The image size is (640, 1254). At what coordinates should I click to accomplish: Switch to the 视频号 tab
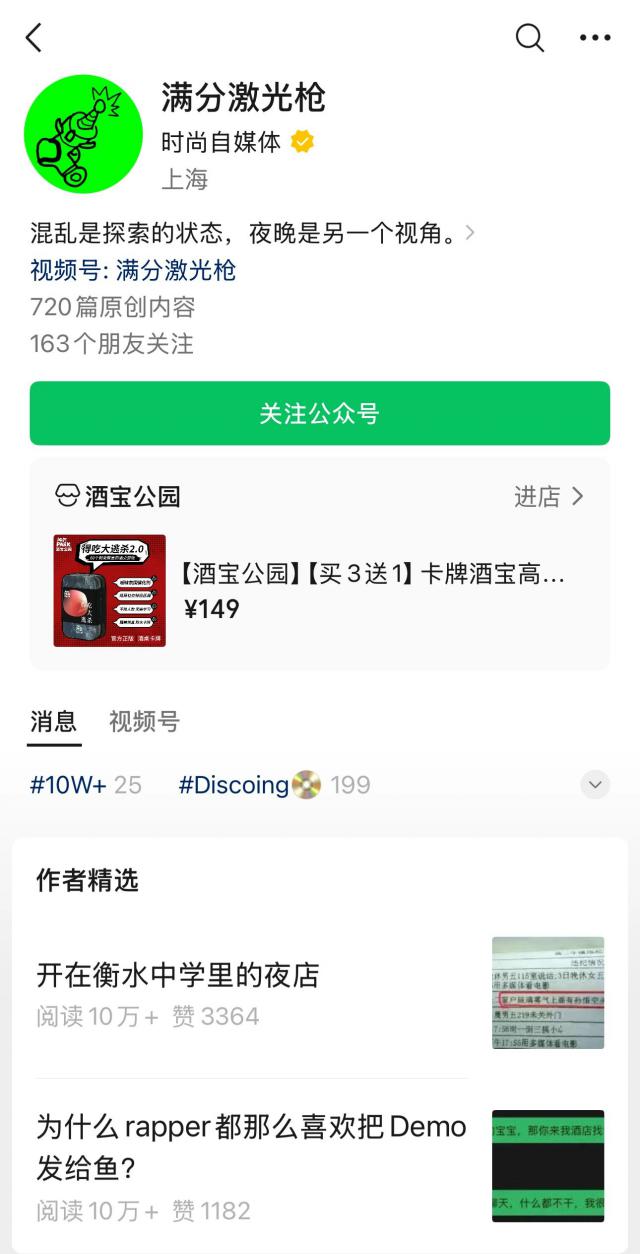coord(144,722)
